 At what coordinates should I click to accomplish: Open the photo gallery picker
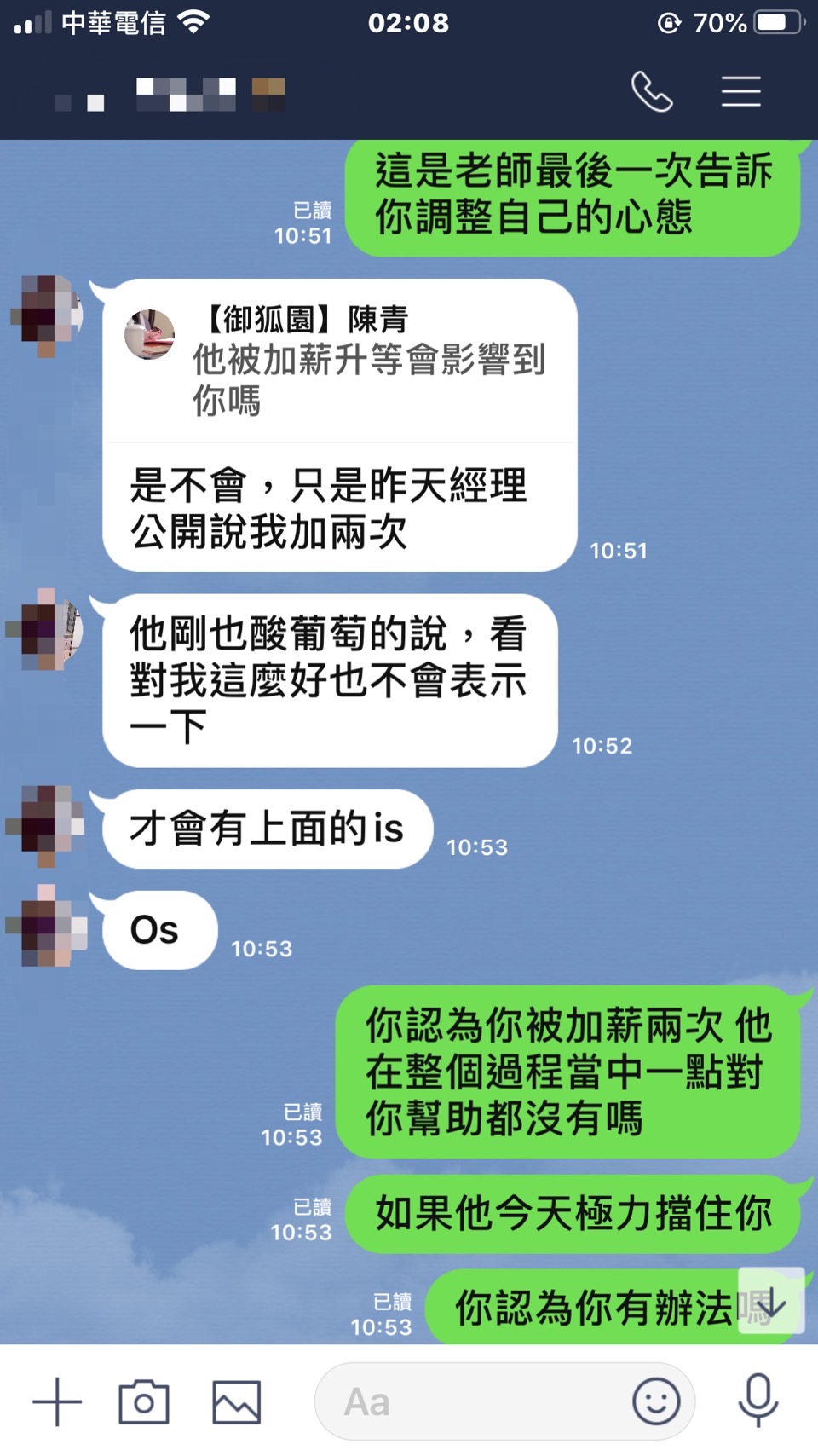[x=236, y=1401]
